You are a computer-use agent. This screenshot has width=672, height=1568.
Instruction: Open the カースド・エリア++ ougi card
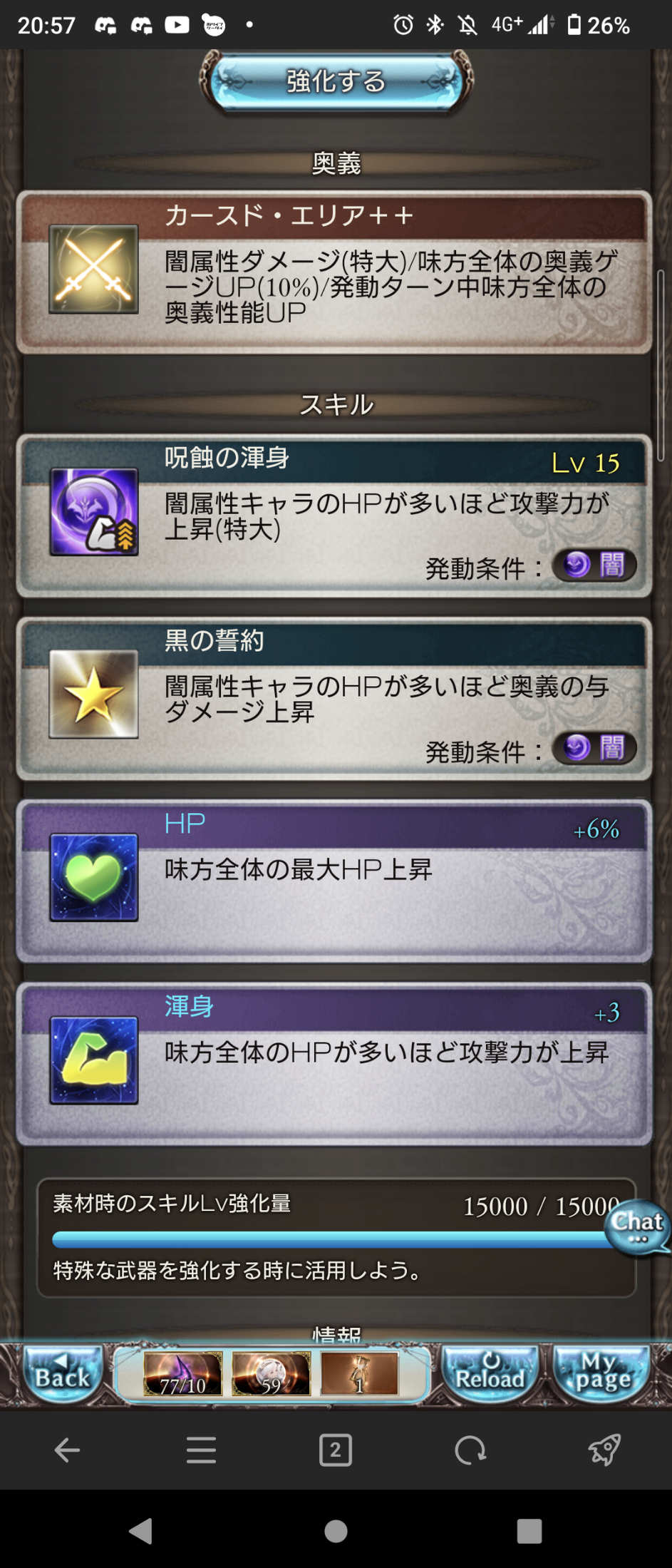coord(334,272)
